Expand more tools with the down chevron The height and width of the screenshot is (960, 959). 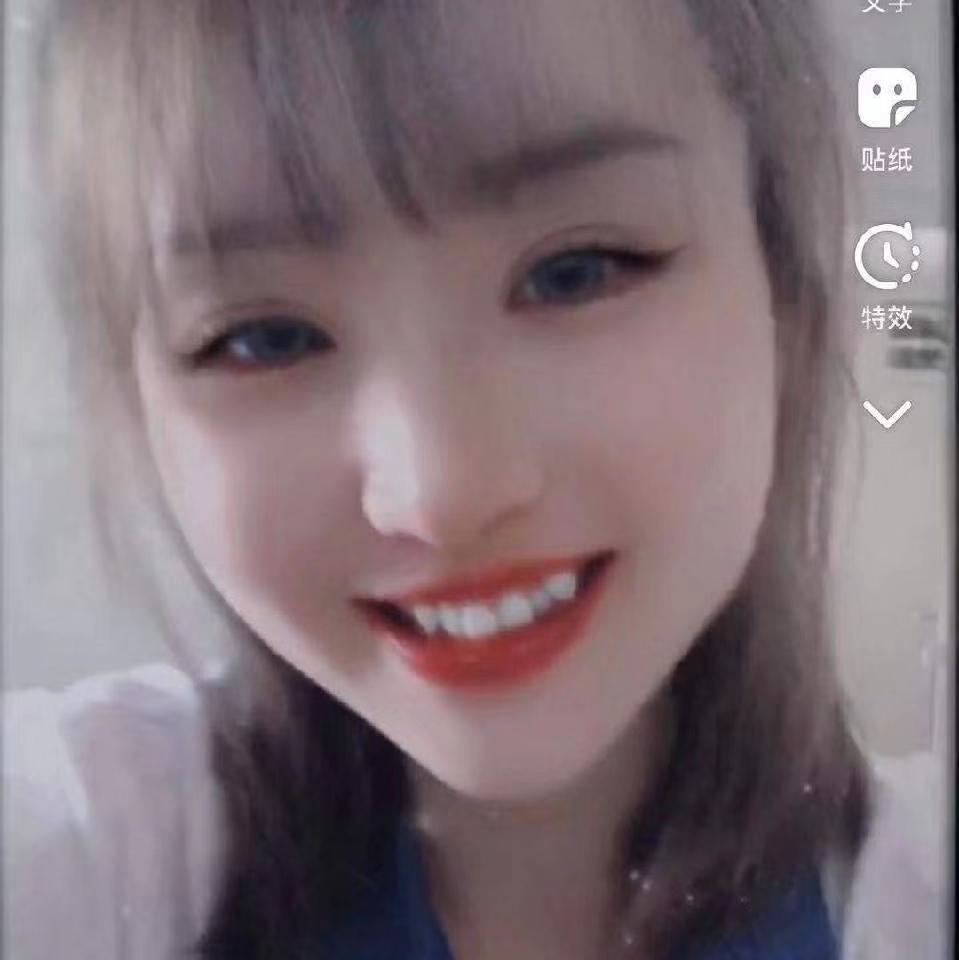tap(887, 413)
